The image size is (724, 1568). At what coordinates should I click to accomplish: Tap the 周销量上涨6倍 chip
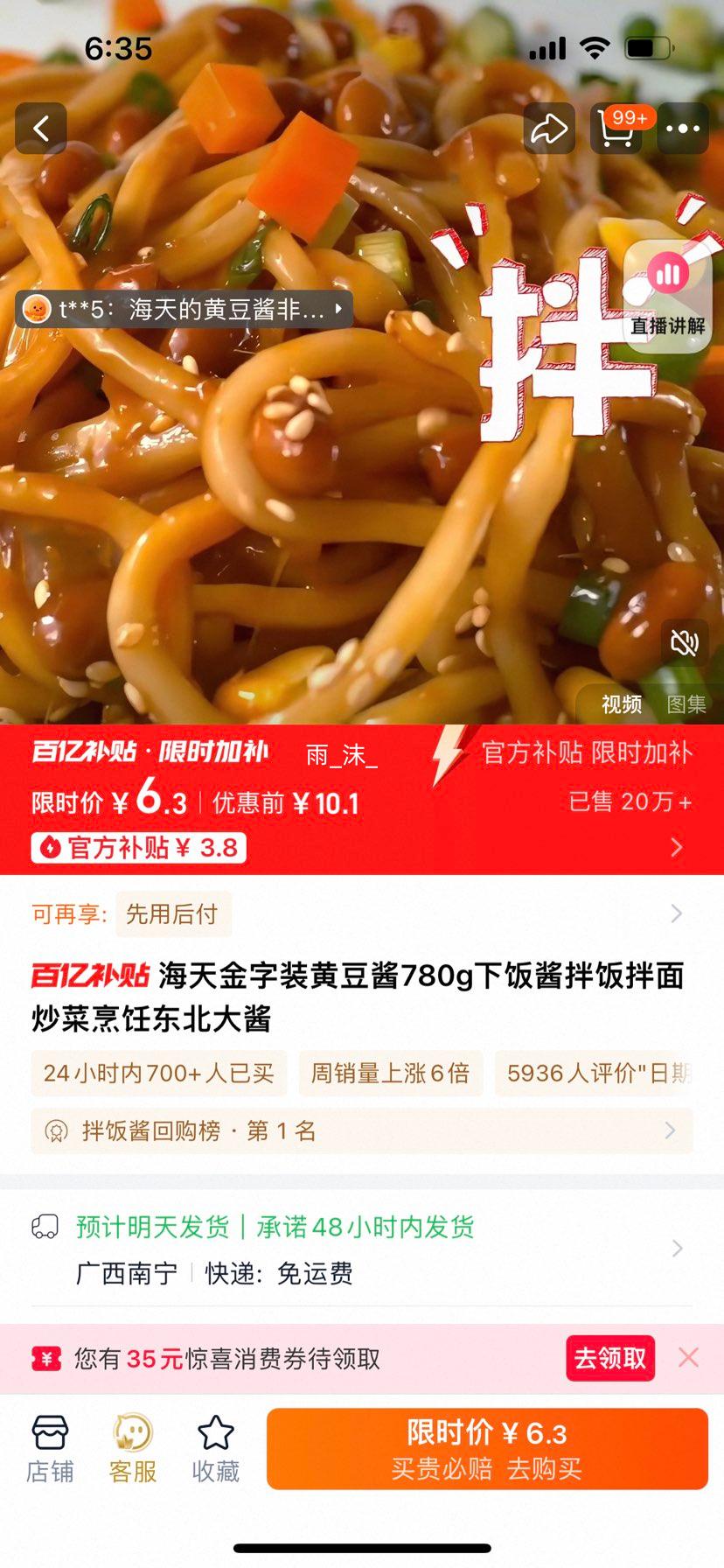point(391,1074)
